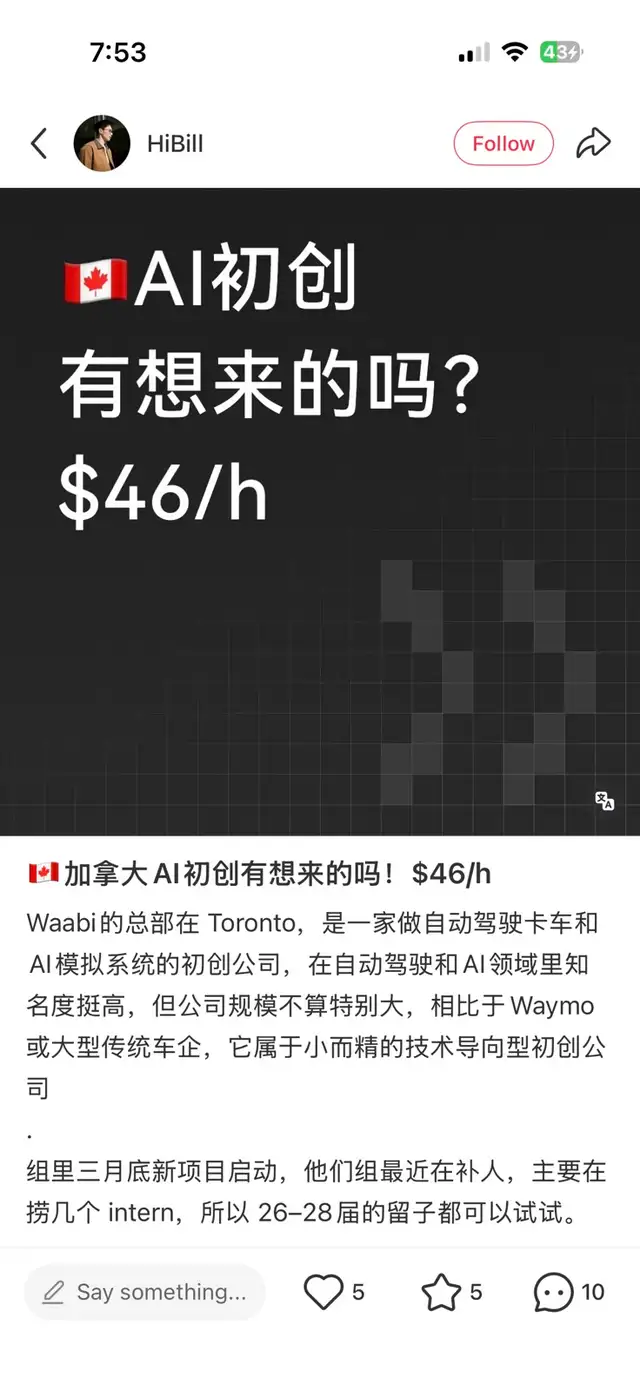This screenshot has height=1391, width=640.
Task: Go back using the back arrow
Action: click(39, 144)
